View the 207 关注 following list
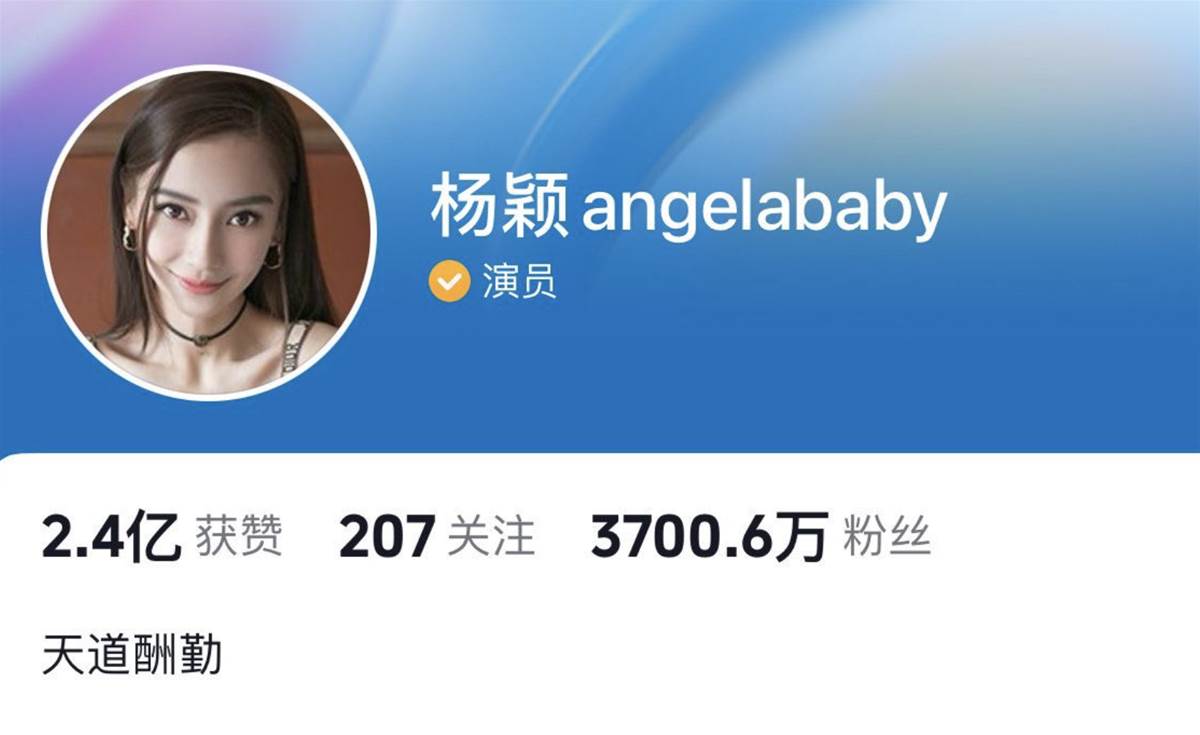The height and width of the screenshot is (735, 1200). 436,537
